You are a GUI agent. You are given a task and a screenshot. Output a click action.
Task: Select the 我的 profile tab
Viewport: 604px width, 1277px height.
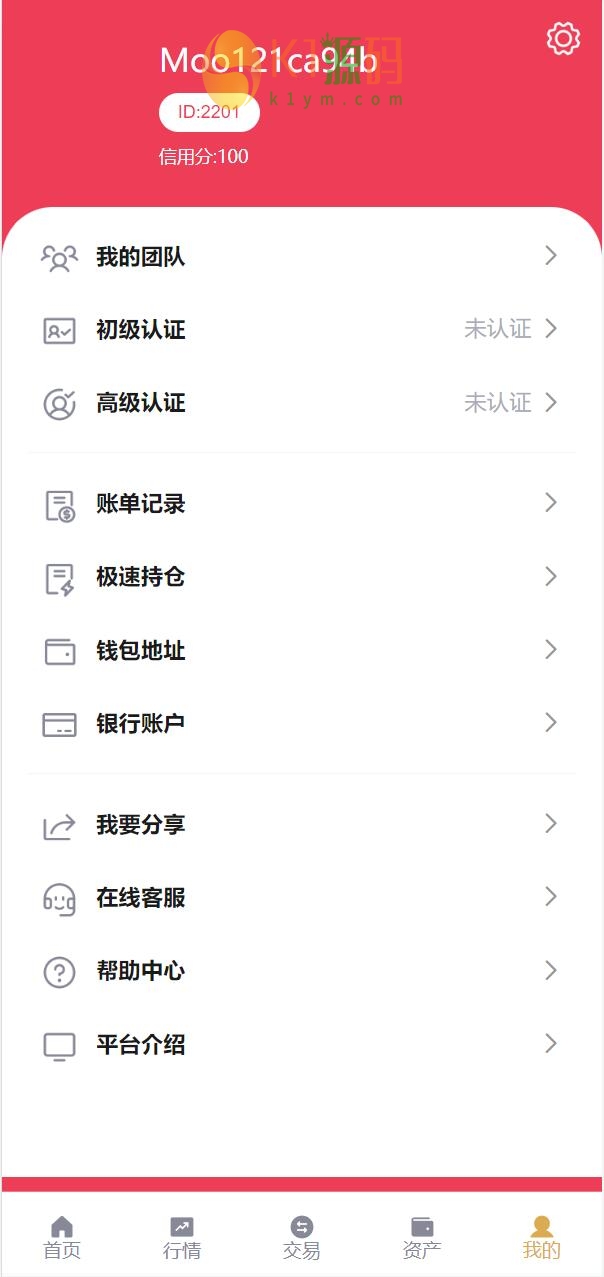pyautogui.click(x=542, y=1237)
